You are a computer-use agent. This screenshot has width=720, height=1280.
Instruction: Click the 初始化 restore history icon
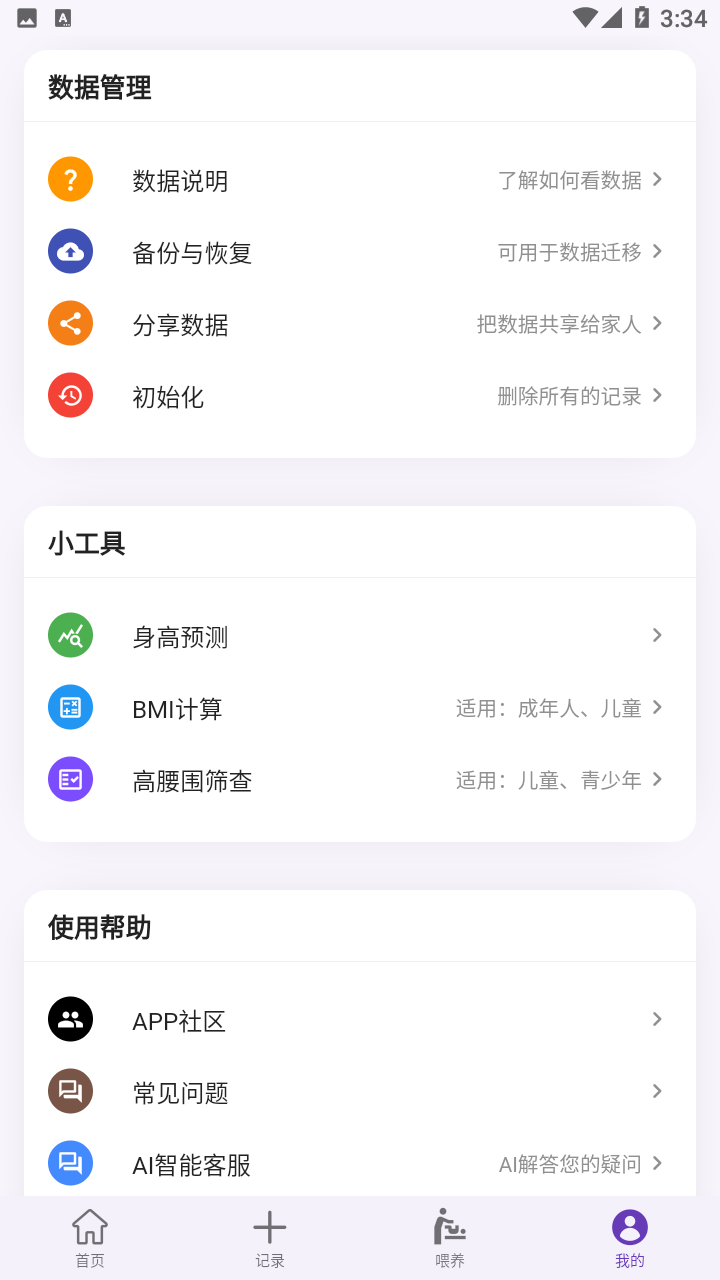(70, 395)
